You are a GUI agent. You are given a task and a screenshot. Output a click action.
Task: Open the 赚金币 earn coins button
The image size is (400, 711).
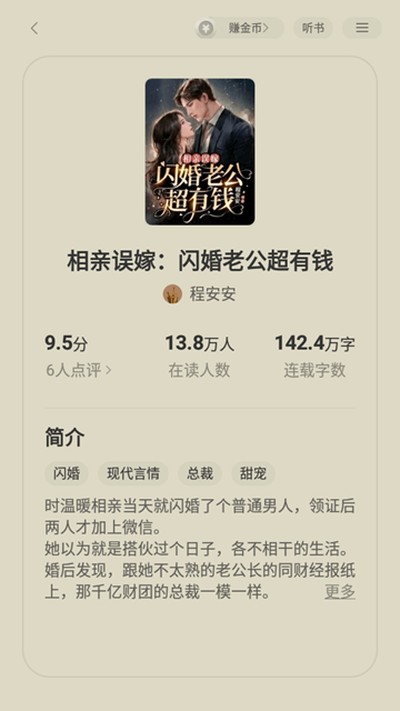pos(239,28)
